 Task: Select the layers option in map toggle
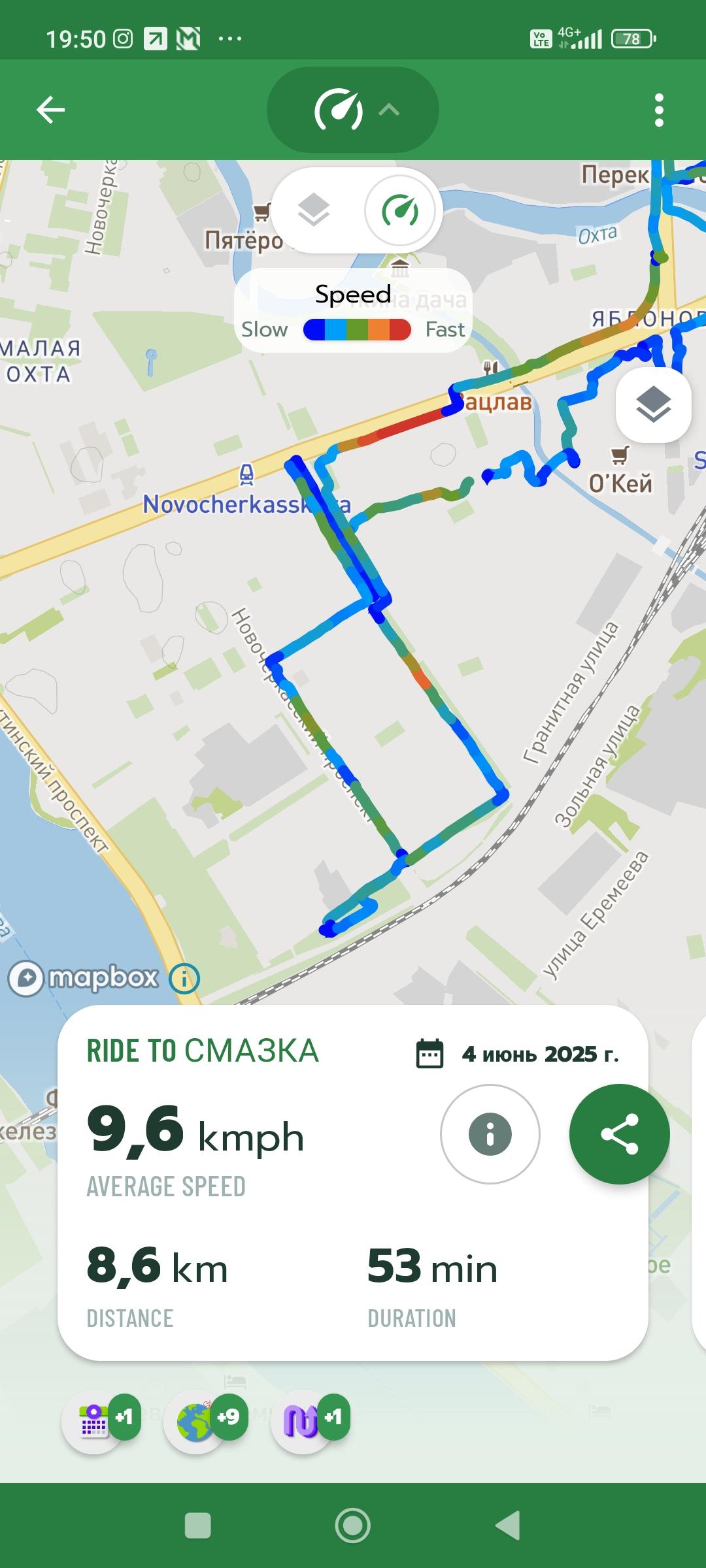point(314,210)
